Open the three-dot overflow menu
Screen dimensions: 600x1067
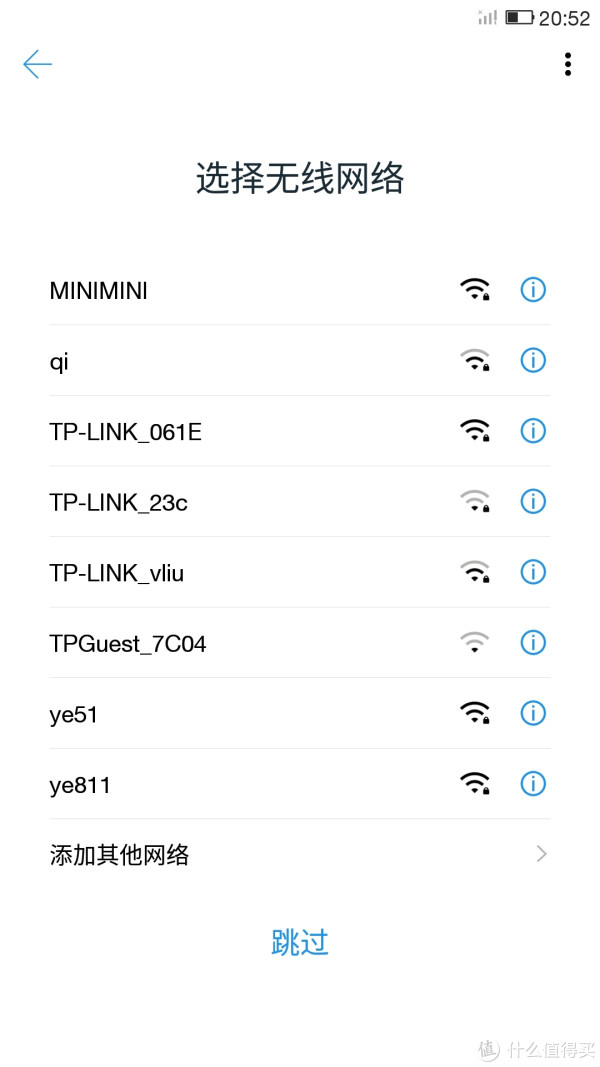(x=568, y=65)
